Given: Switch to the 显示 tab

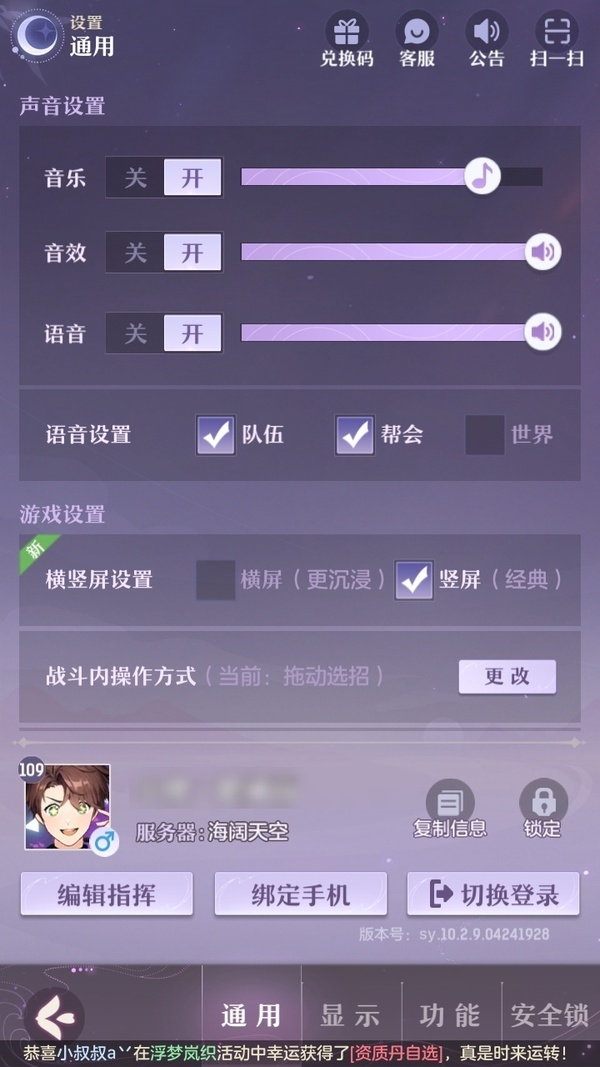Looking at the screenshot, I should (350, 1015).
